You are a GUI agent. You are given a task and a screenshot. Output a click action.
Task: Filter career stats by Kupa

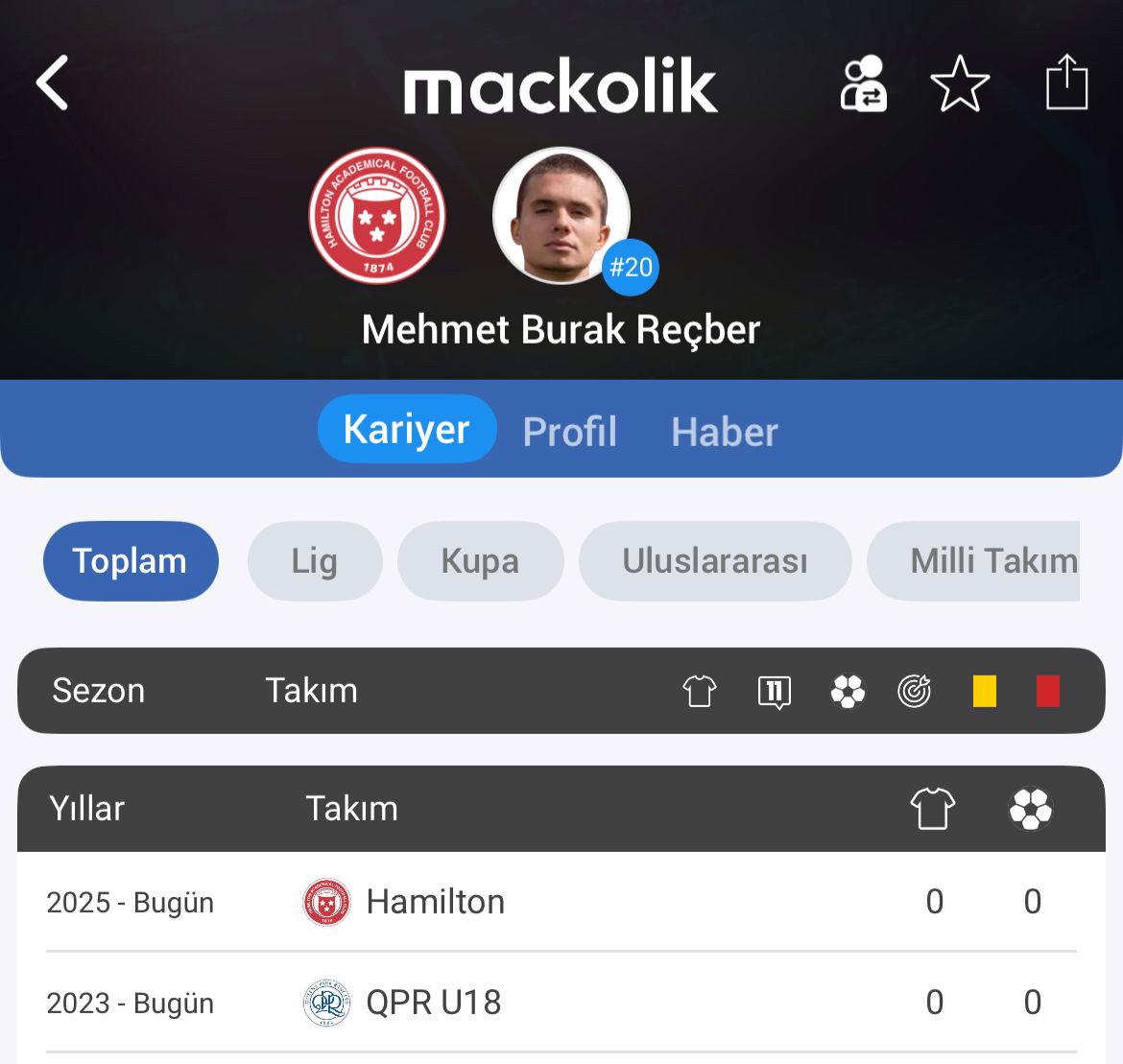pyautogui.click(x=480, y=561)
